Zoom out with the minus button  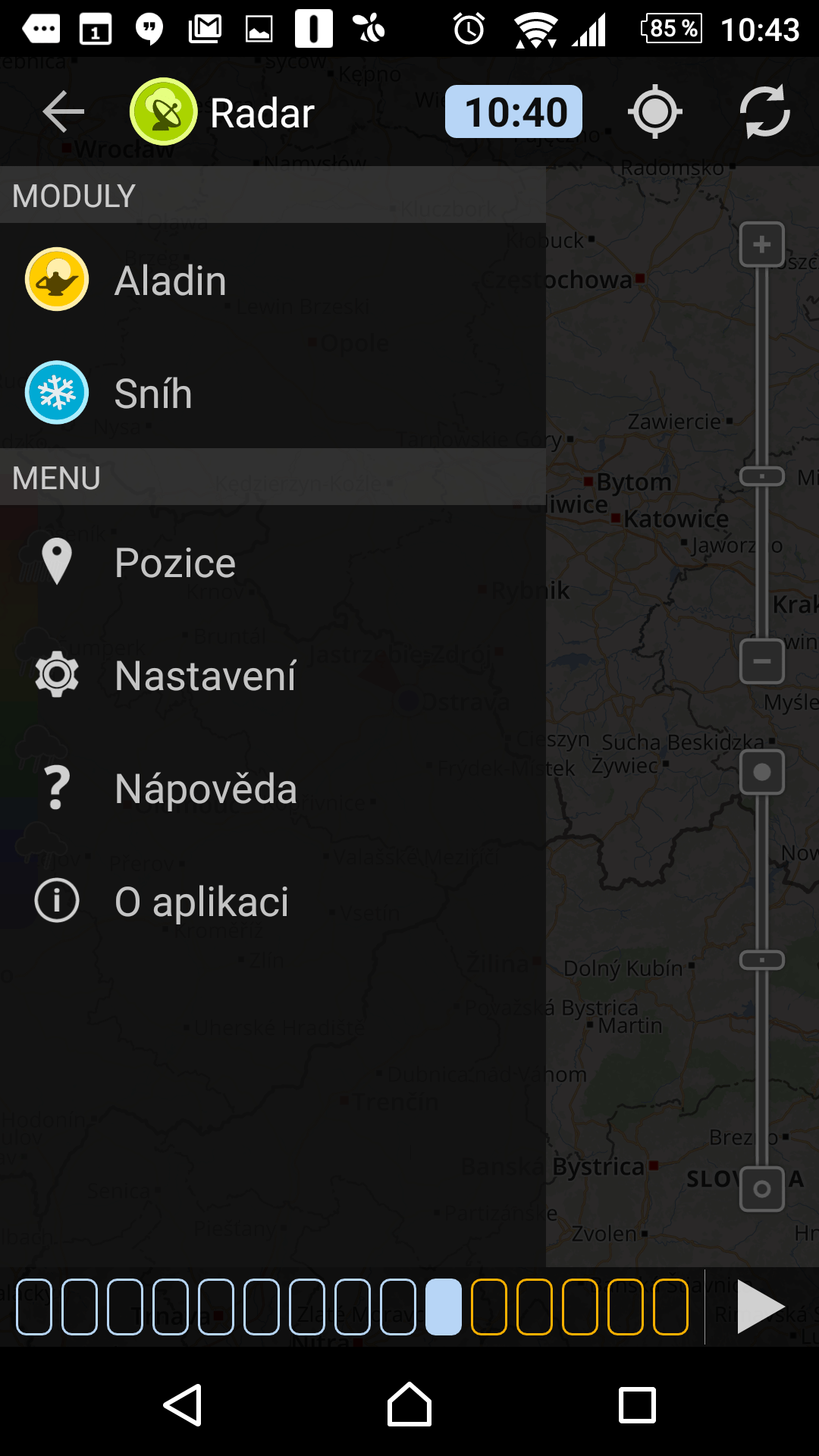coord(762,661)
